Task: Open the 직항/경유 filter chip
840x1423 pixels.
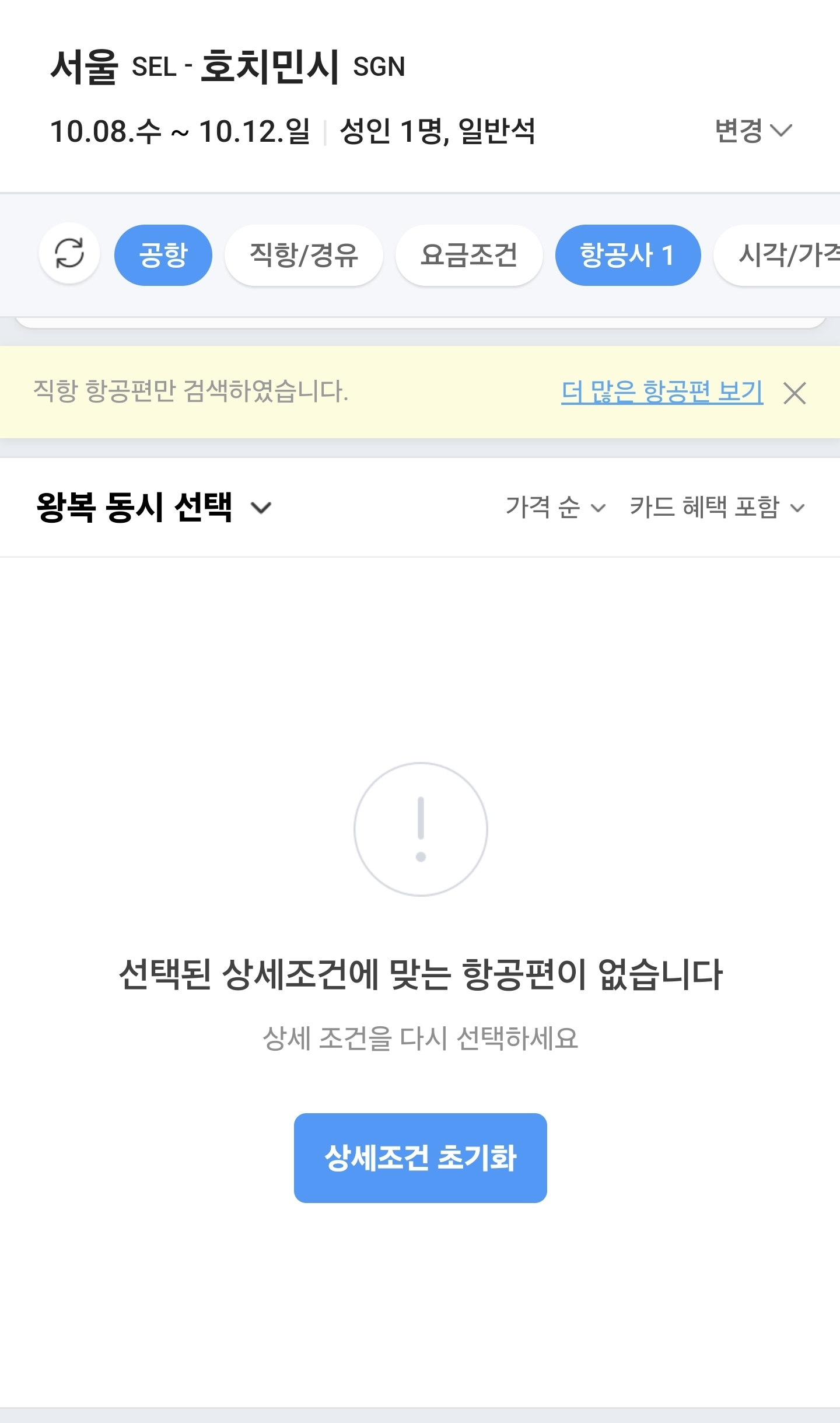Action: [303, 255]
